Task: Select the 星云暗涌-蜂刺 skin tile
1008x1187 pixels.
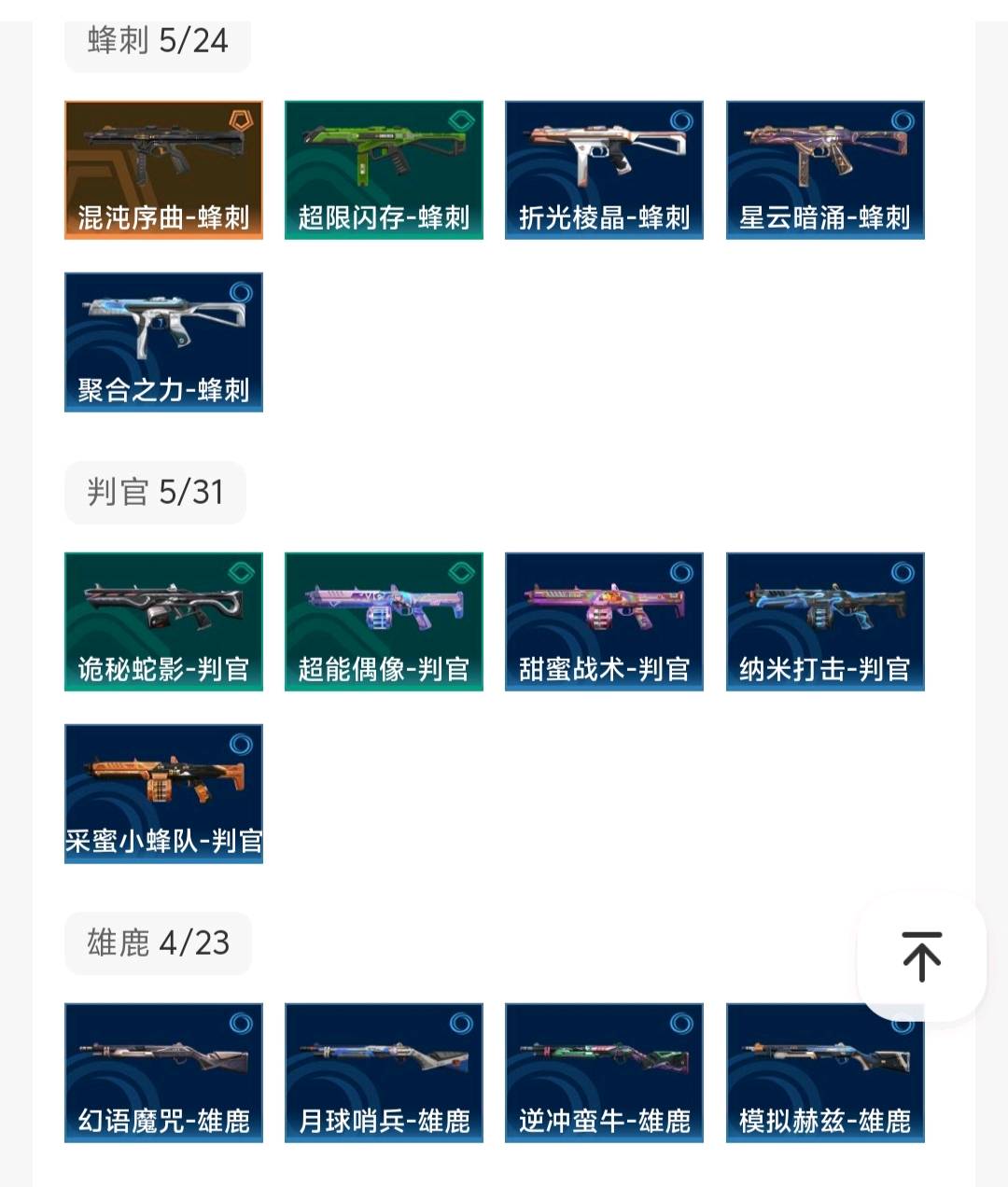Action: pyautogui.click(x=825, y=170)
